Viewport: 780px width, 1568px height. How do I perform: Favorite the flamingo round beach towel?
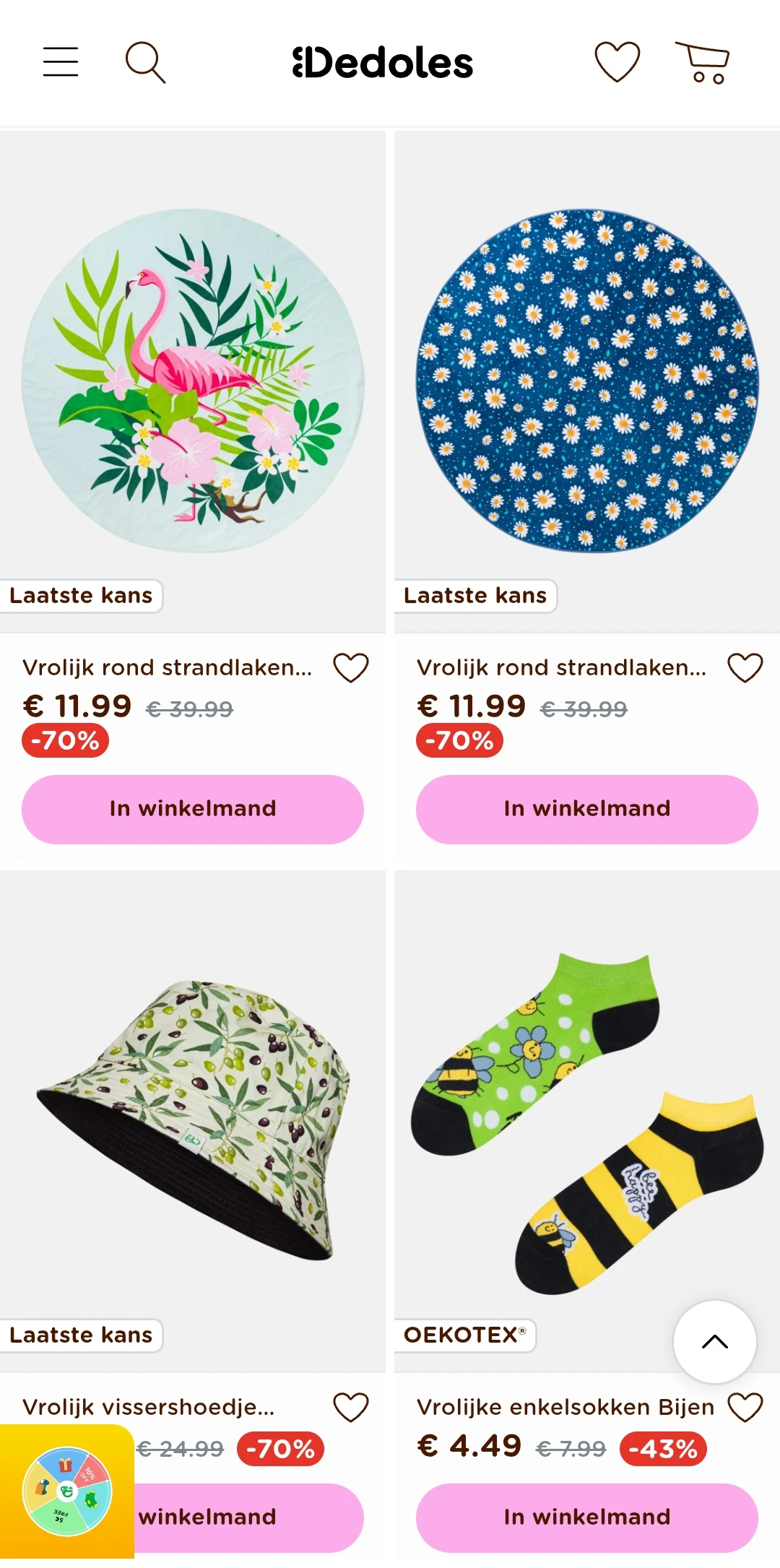pos(352,668)
